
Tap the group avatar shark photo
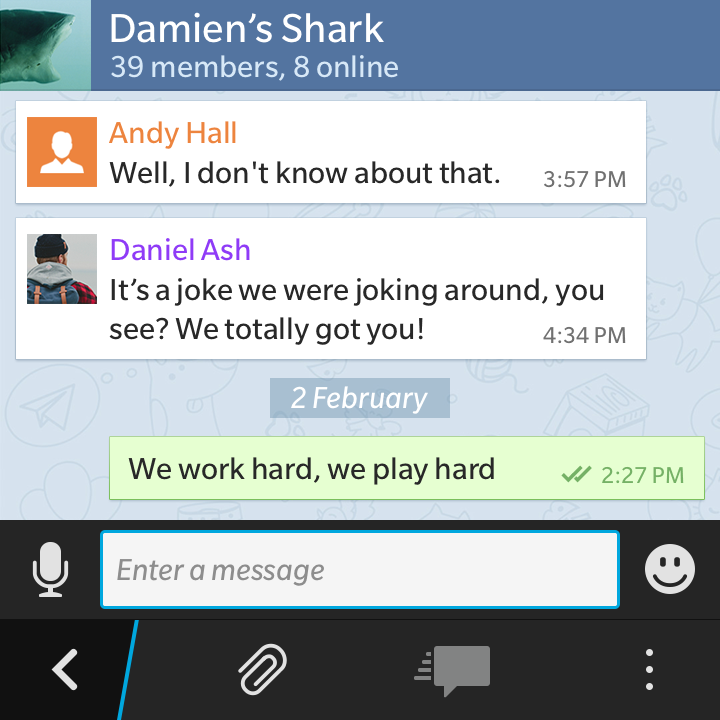point(44,45)
